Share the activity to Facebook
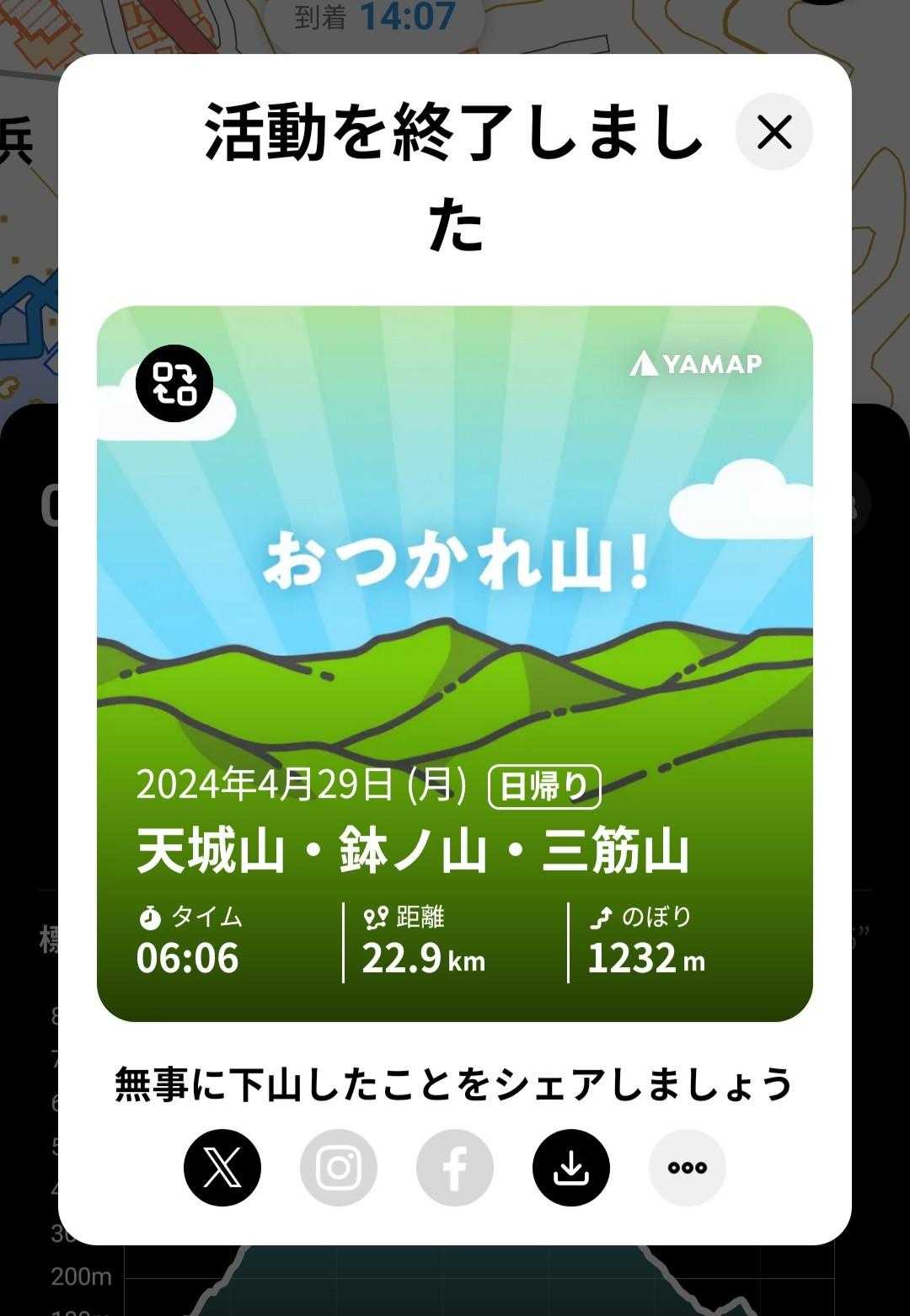The image size is (910, 1316). click(x=455, y=1168)
